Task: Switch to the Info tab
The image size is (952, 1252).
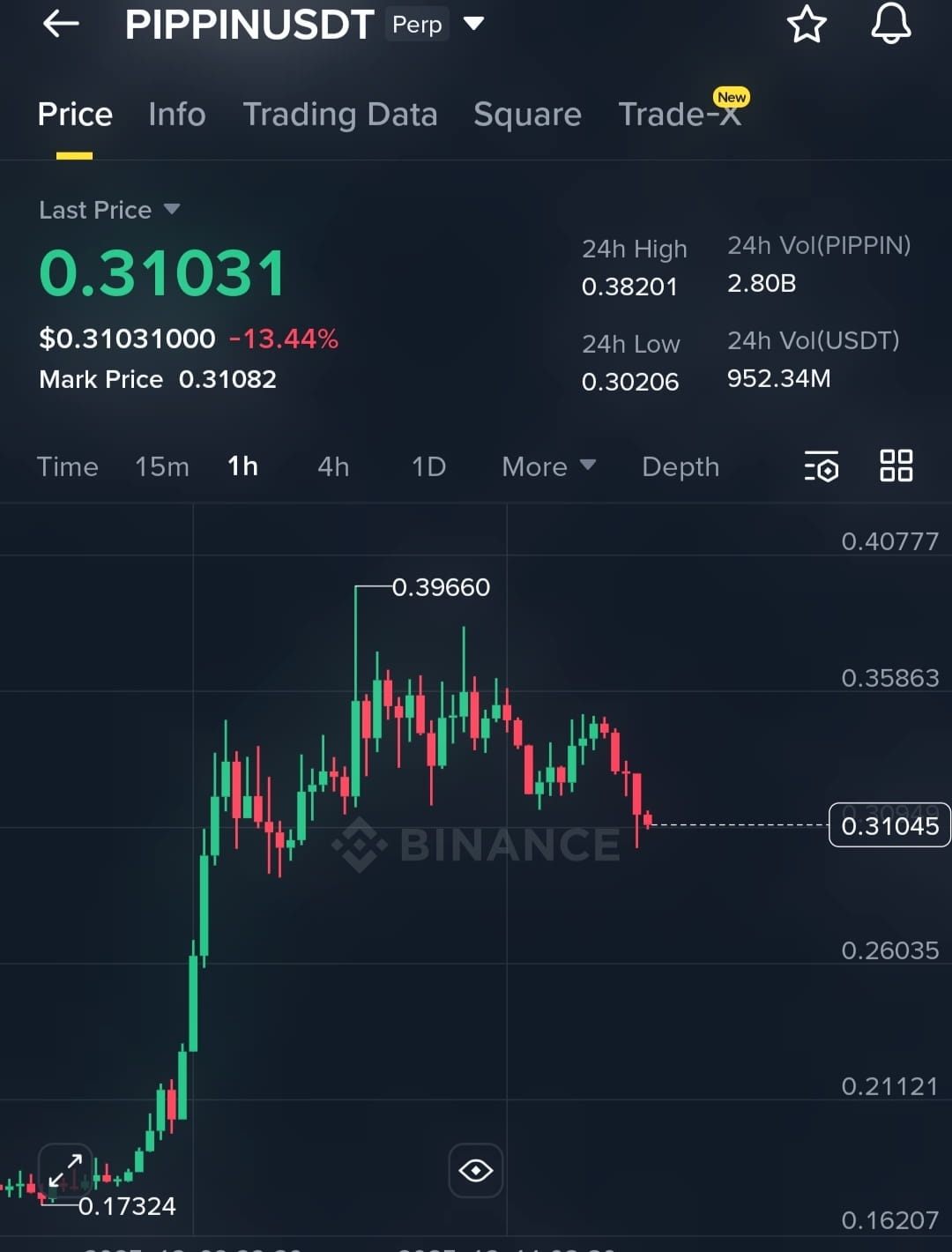Action: (177, 115)
